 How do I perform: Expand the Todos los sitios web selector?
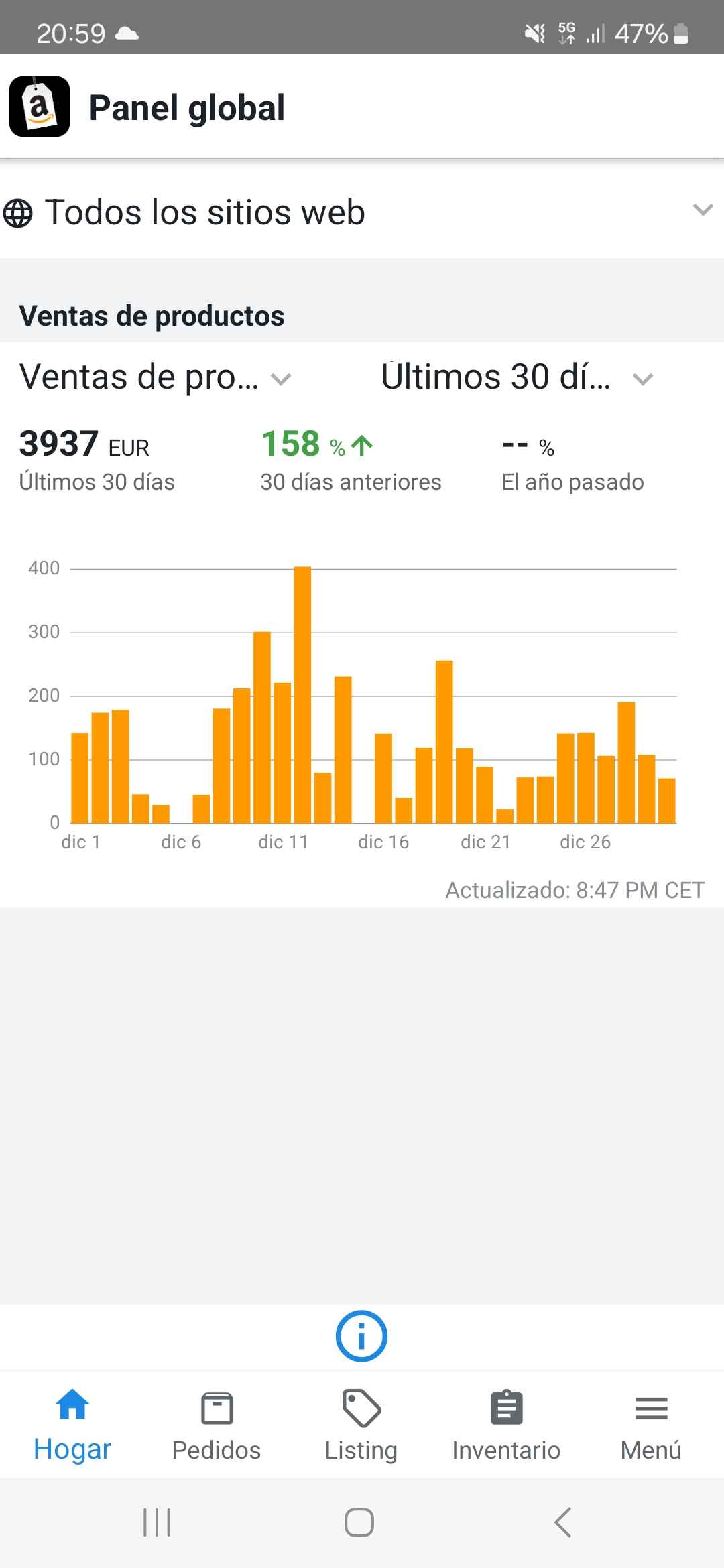click(362, 212)
